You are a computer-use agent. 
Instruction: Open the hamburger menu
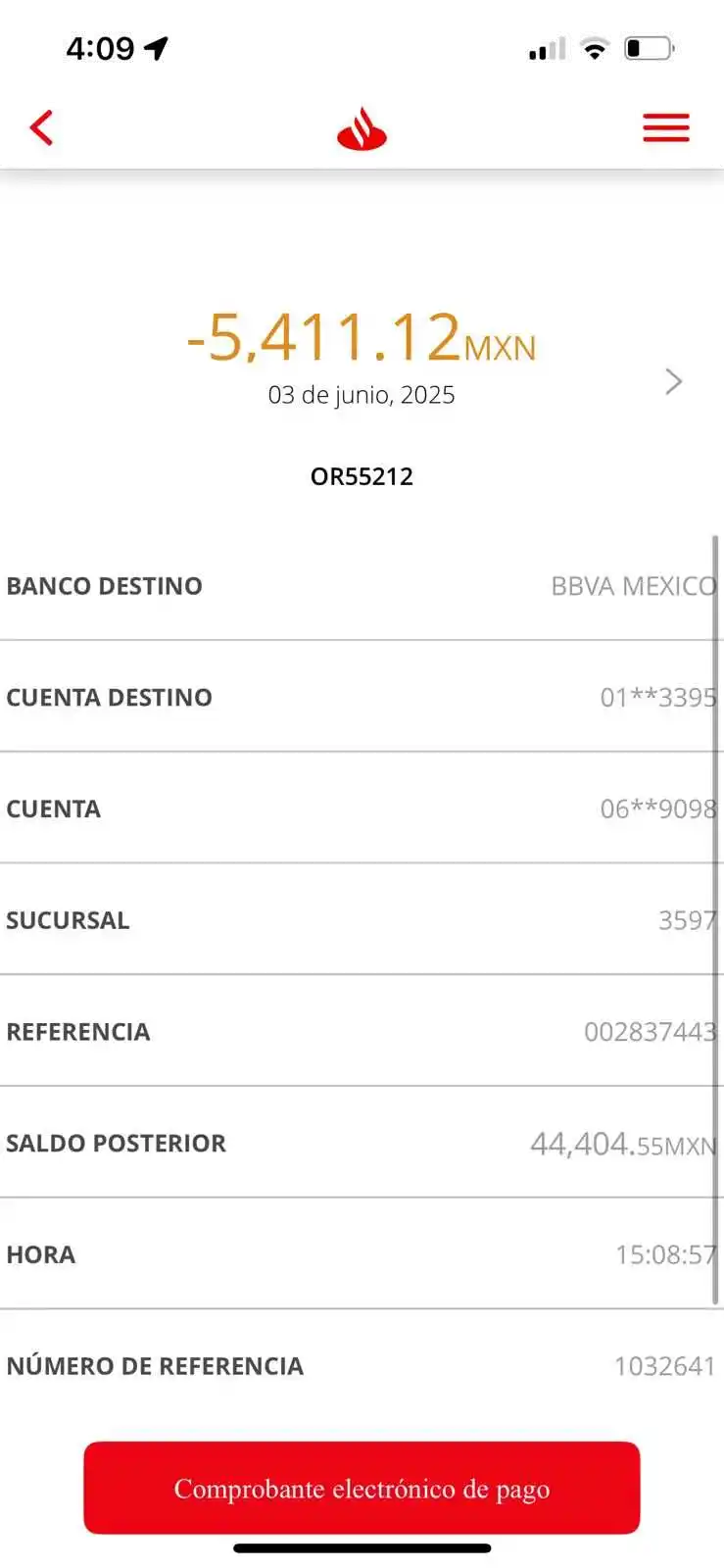[x=665, y=128]
